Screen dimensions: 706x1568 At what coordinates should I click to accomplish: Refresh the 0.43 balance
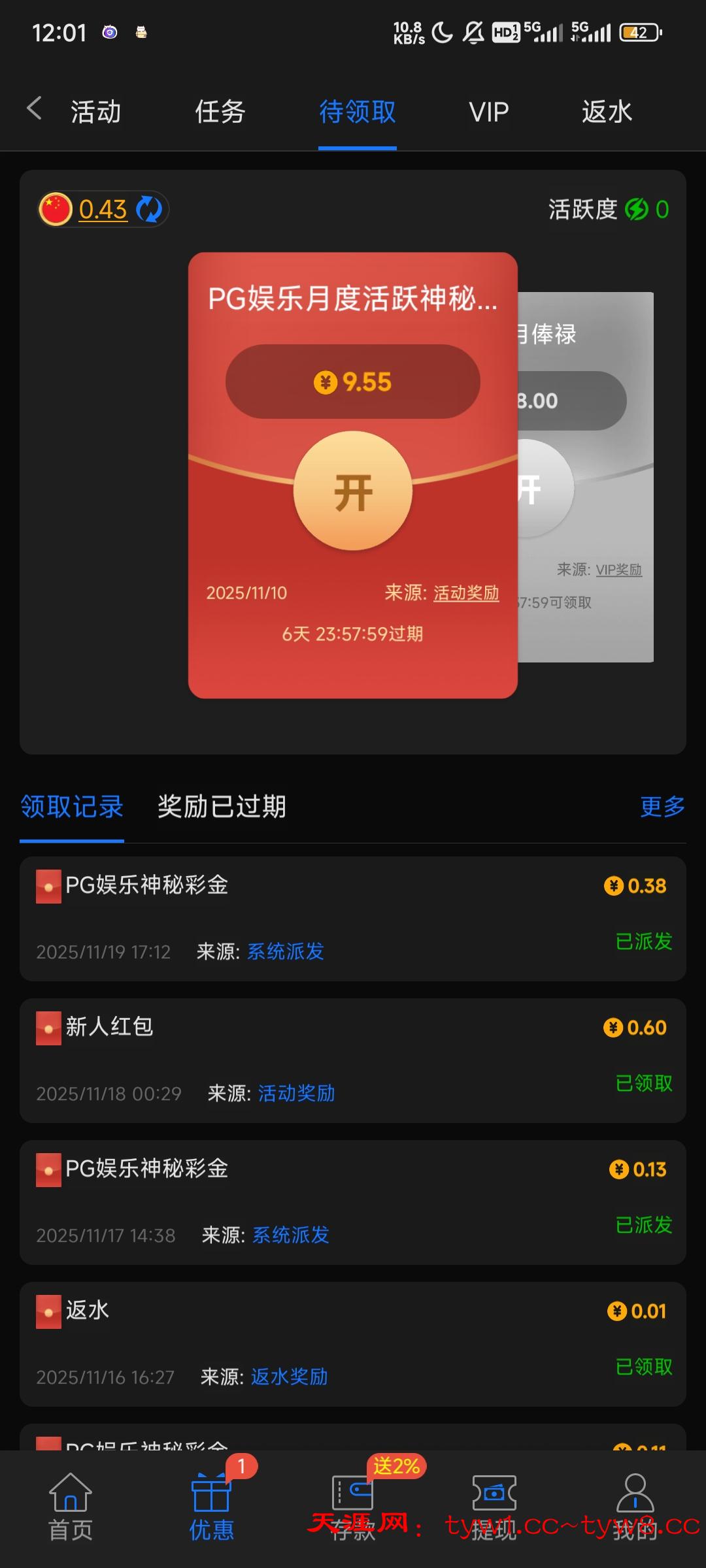tap(149, 210)
